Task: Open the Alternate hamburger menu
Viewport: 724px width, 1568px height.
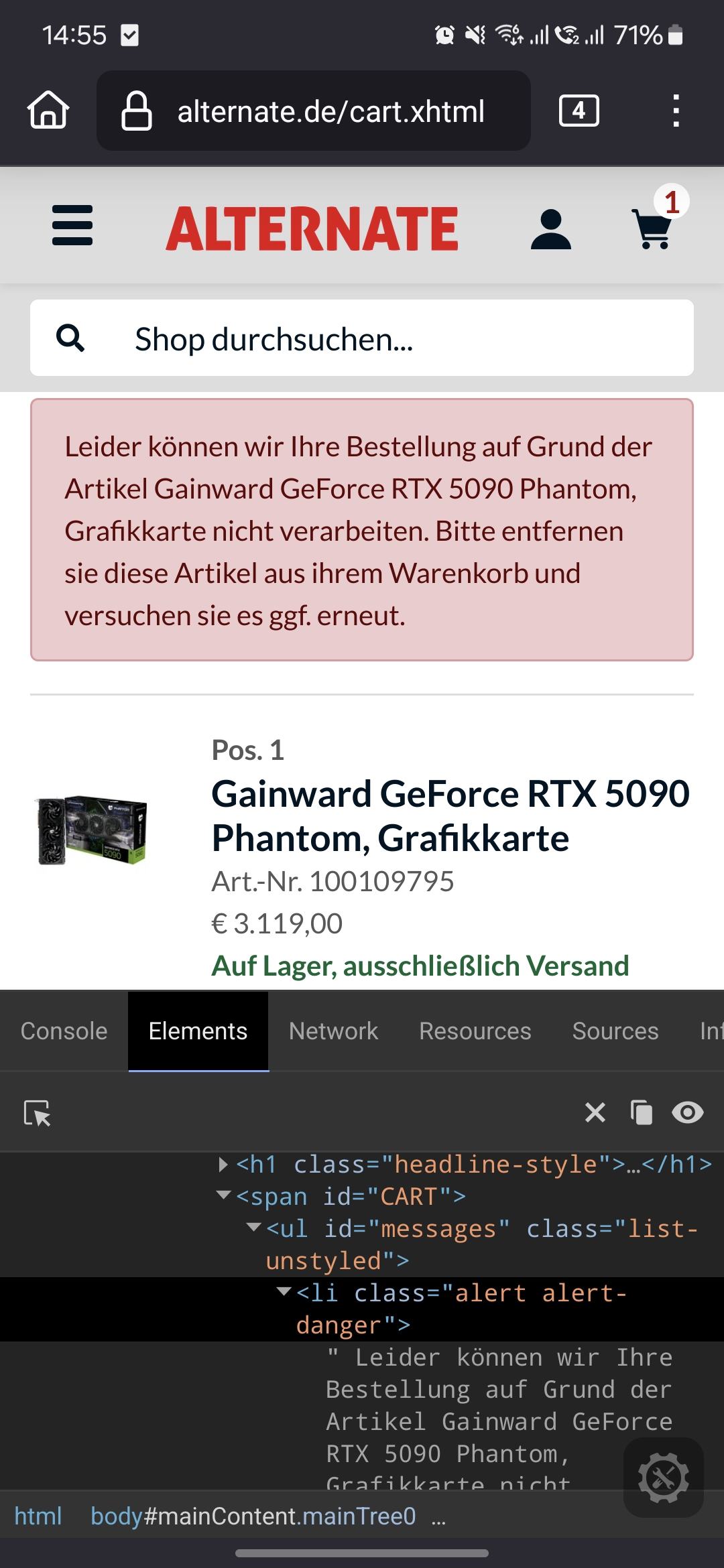Action: click(72, 226)
